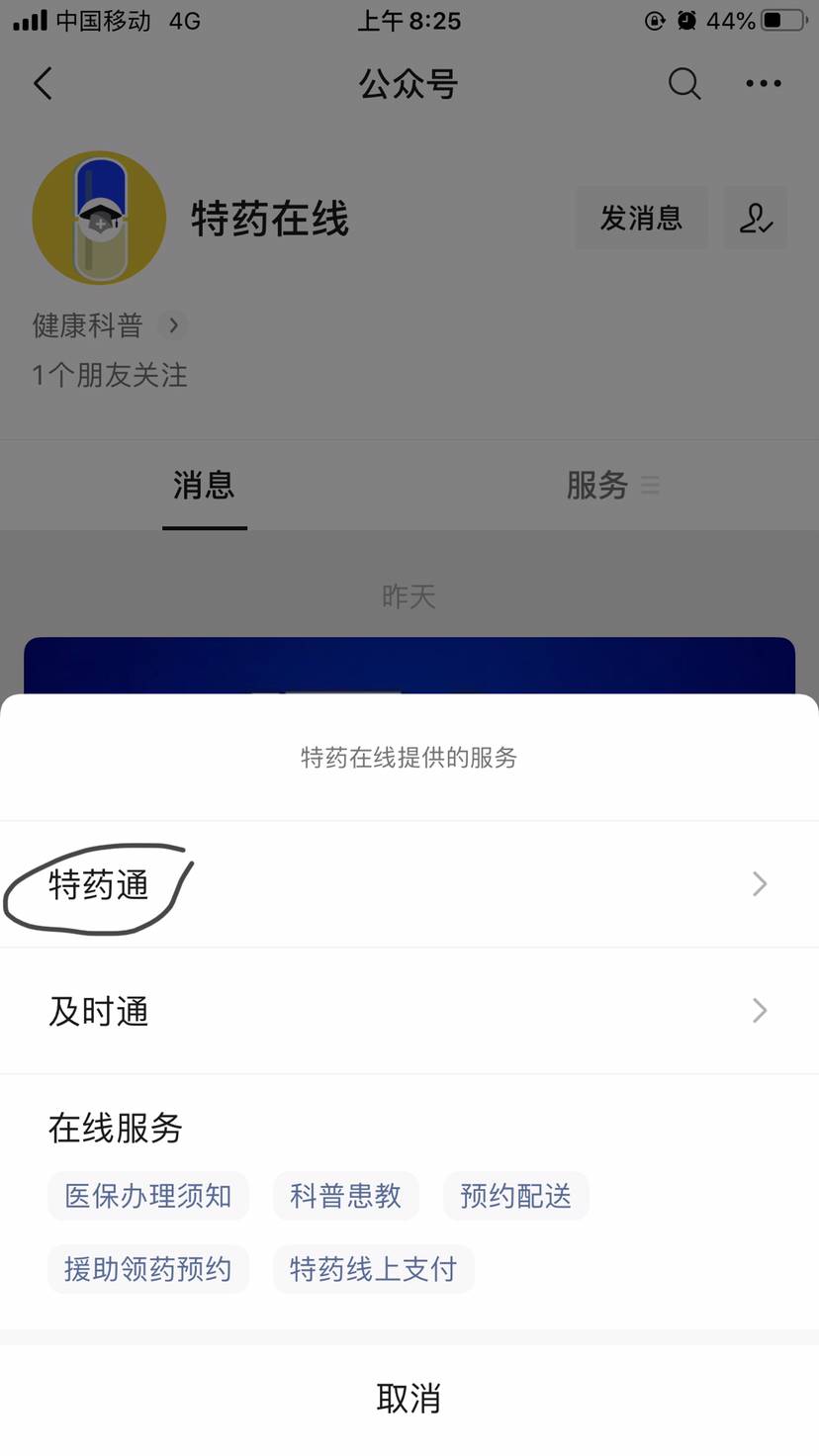Open 援助领药预约 service
Image resolution: width=819 pixels, height=1456 pixels.
click(148, 1269)
